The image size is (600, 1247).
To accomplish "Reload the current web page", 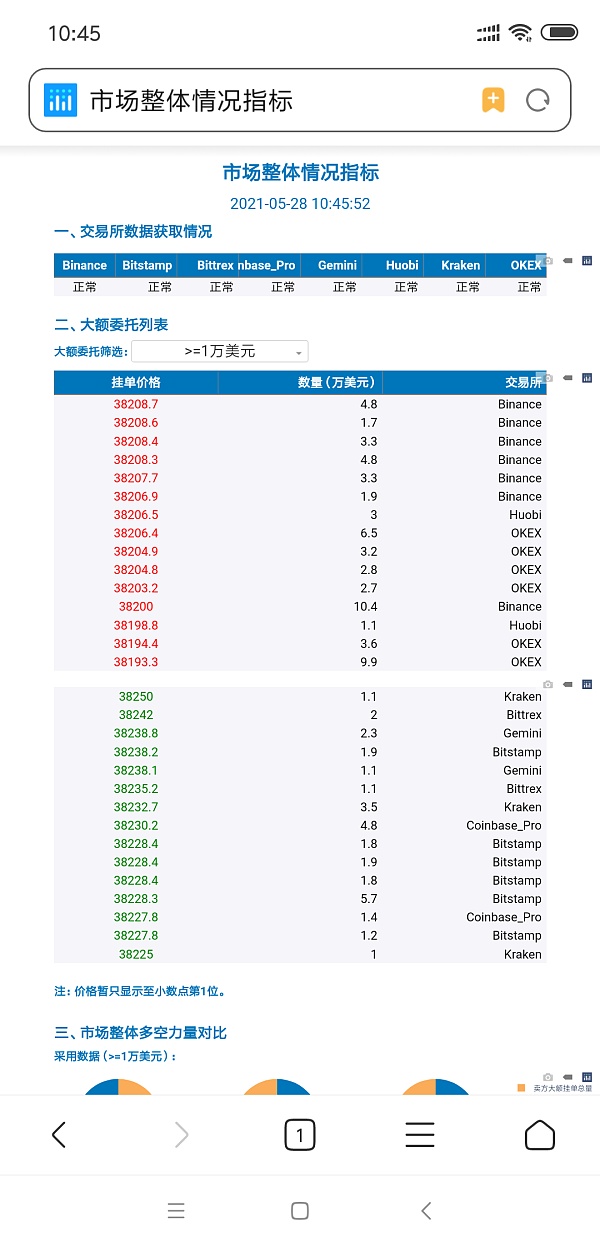I will pos(538,100).
